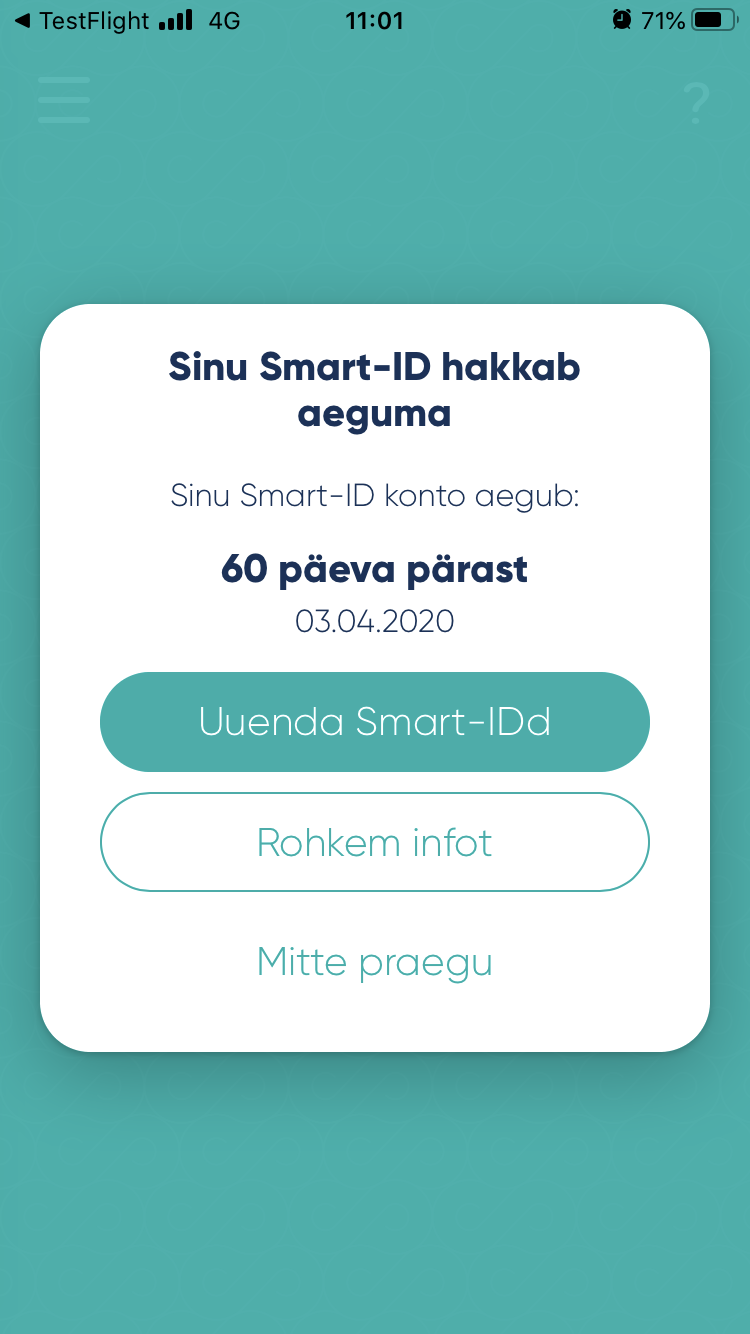Tap the Uuenda Smart-IDd button

(375, 722)
